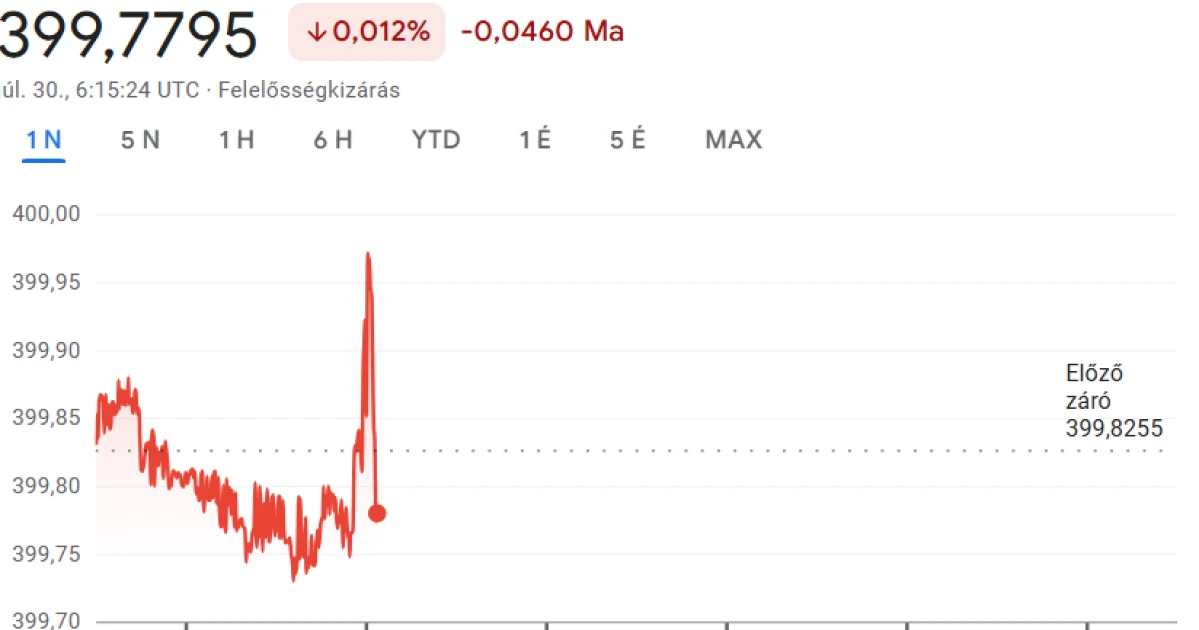Switch to the 5 N range
Viewport: 1199px width, 630px height.
coord(140,140)
